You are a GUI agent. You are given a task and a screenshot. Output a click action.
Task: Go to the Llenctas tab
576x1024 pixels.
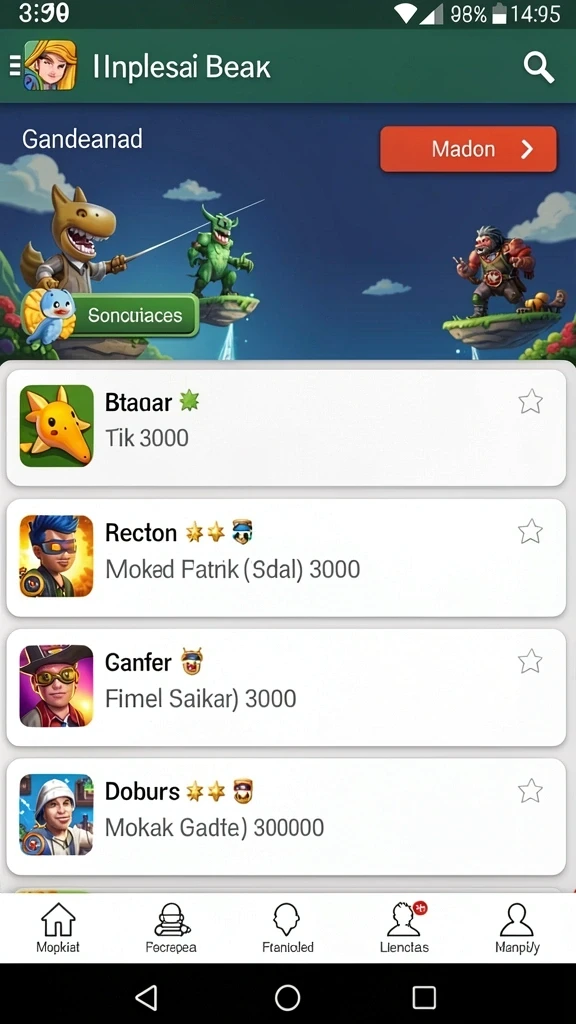point(404,928)
